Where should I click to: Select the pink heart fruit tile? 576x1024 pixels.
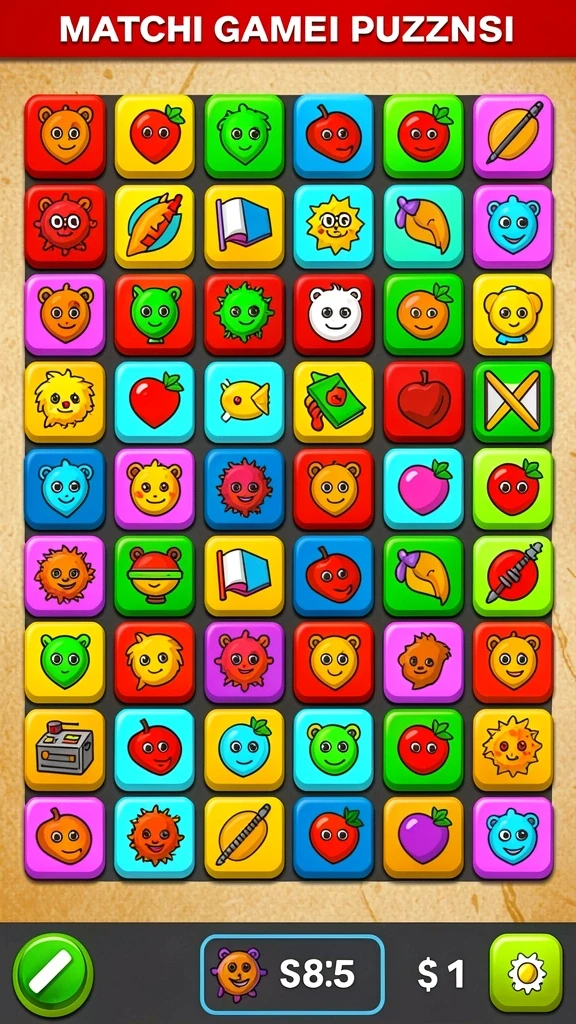pyautogui.click(x=423, y=488)
